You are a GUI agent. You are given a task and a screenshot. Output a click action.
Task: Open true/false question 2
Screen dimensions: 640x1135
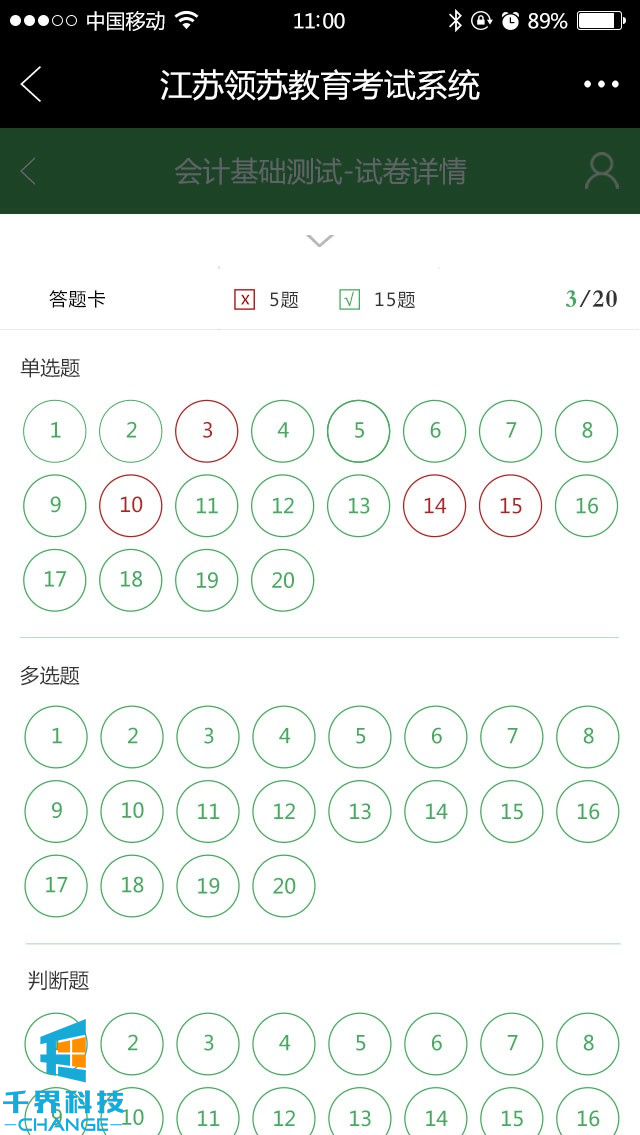tap(132, 1044)
